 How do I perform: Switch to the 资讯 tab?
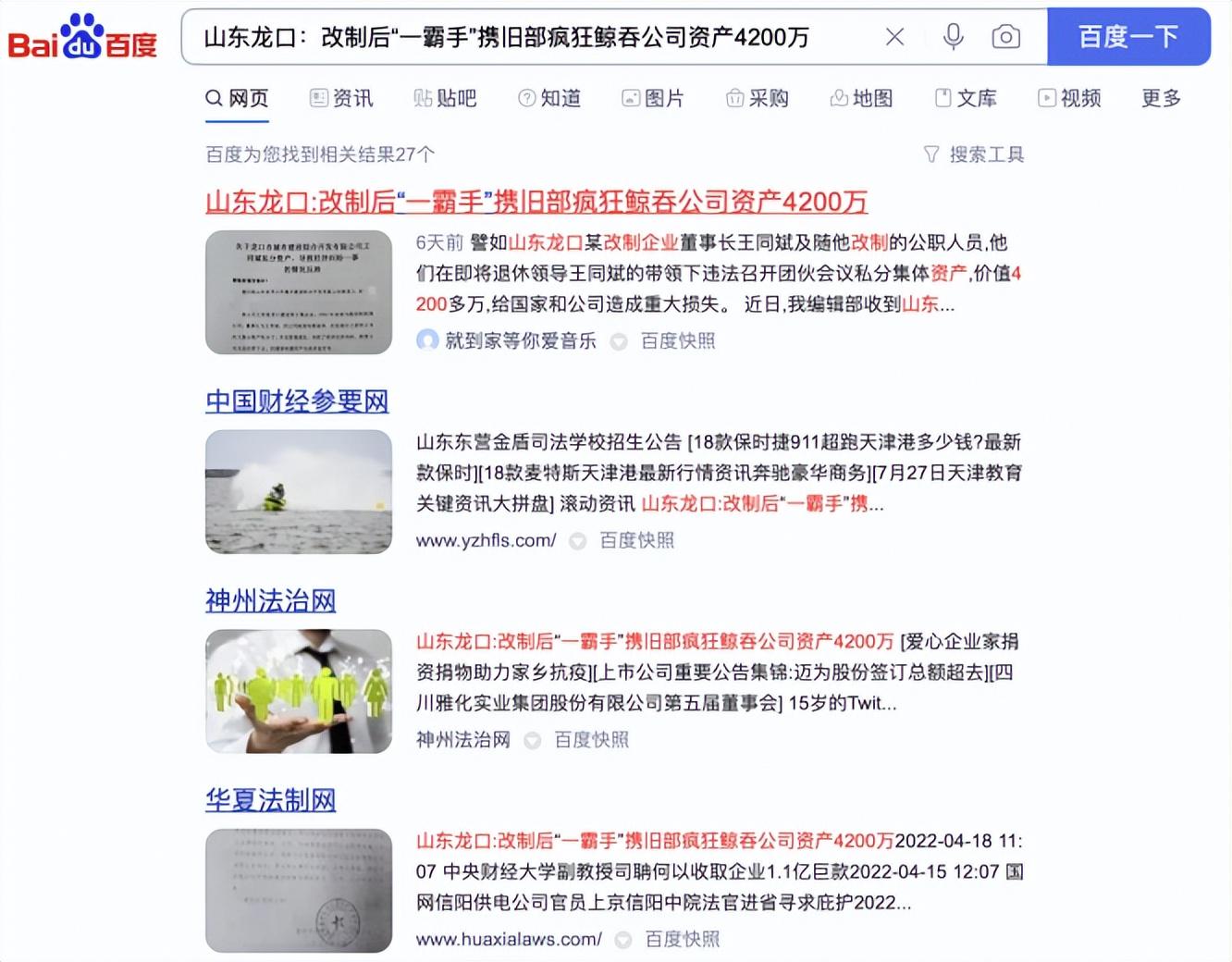(341, 98)
